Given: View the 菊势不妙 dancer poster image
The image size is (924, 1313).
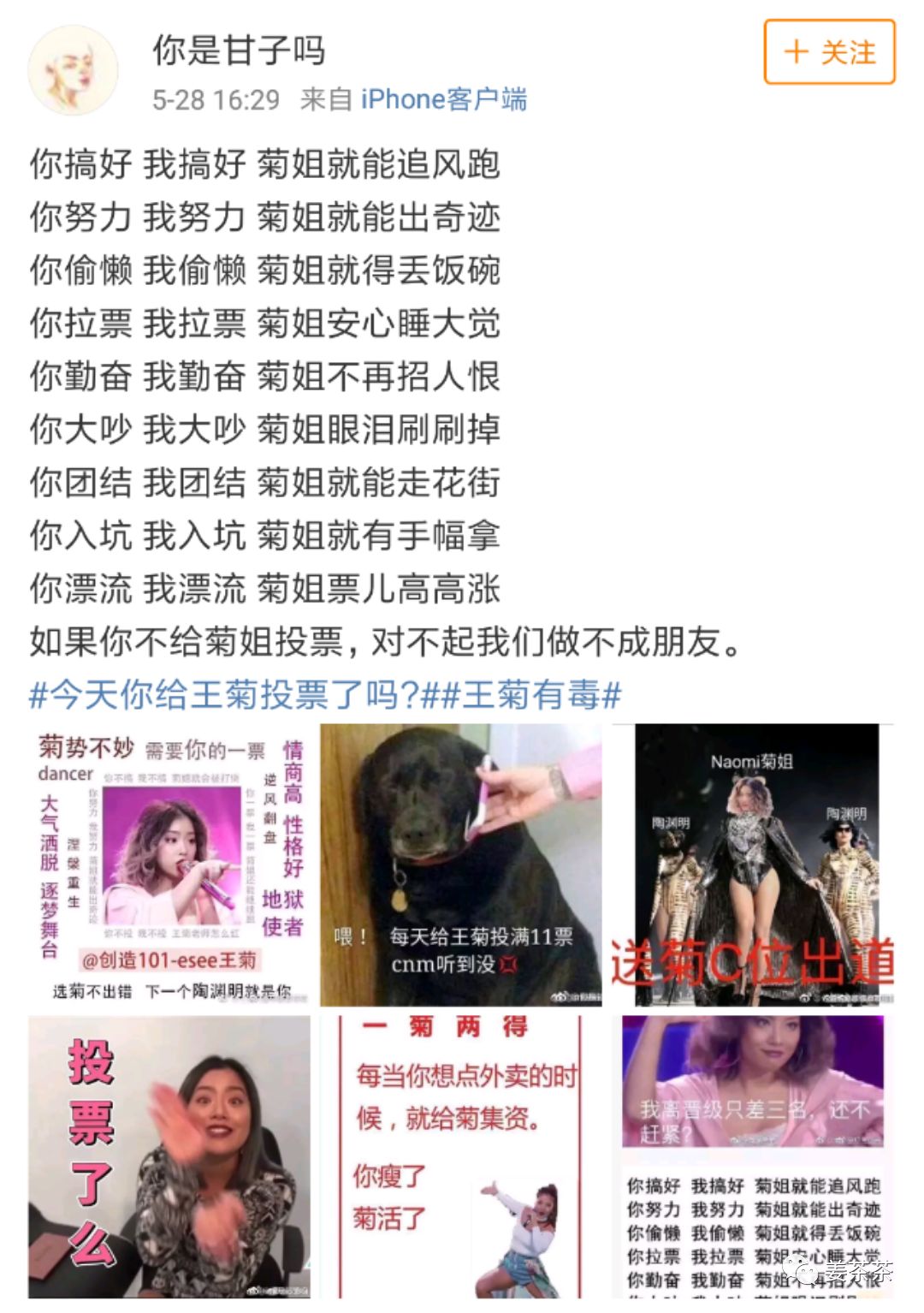Looking at the screenshot, I should pyautogui.click(x=169, y=864).
